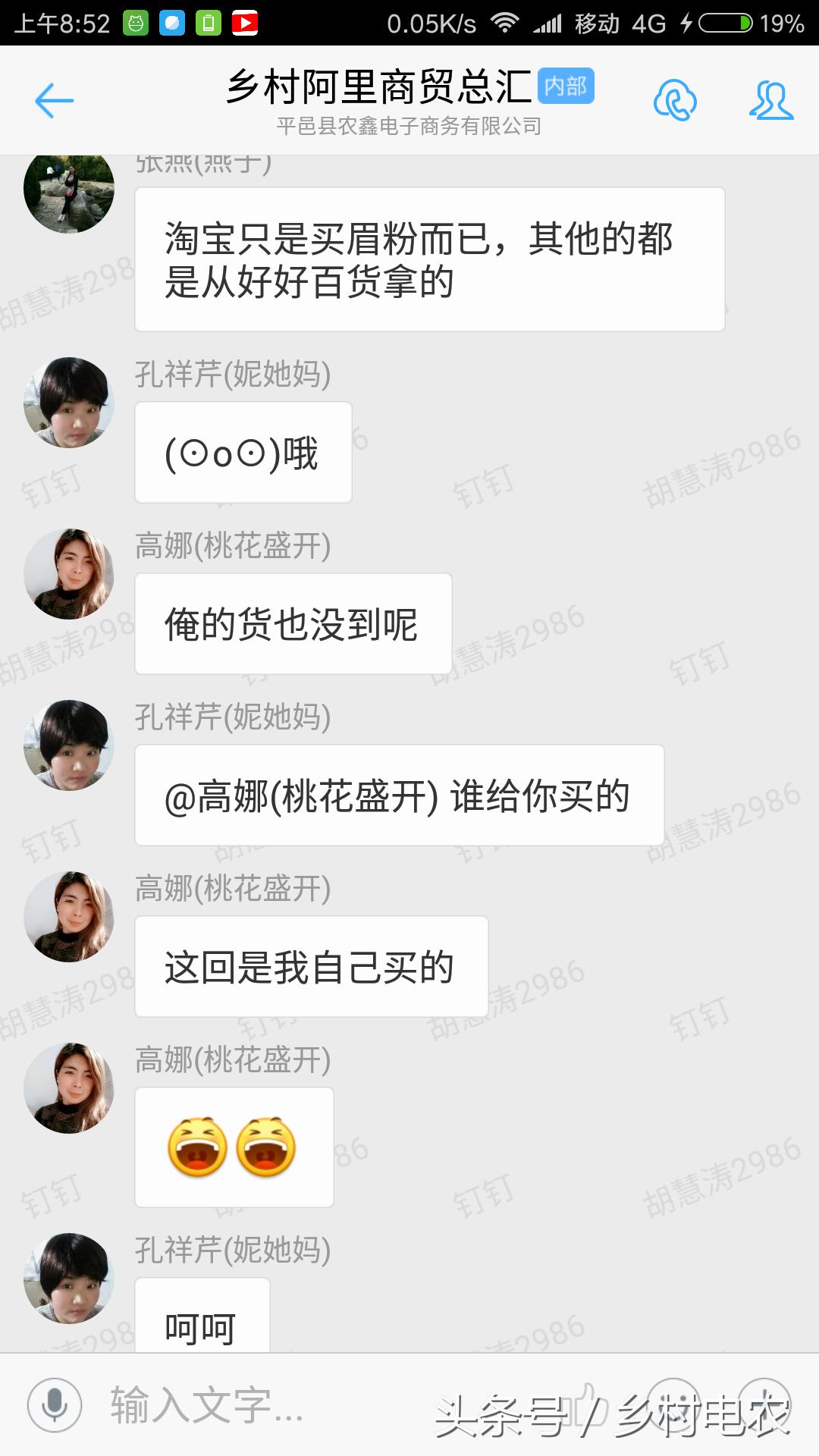Image resolution: width=819 pixels, height=1456 pixels.
Task: Open group members via the people icon
Action: 770,99
